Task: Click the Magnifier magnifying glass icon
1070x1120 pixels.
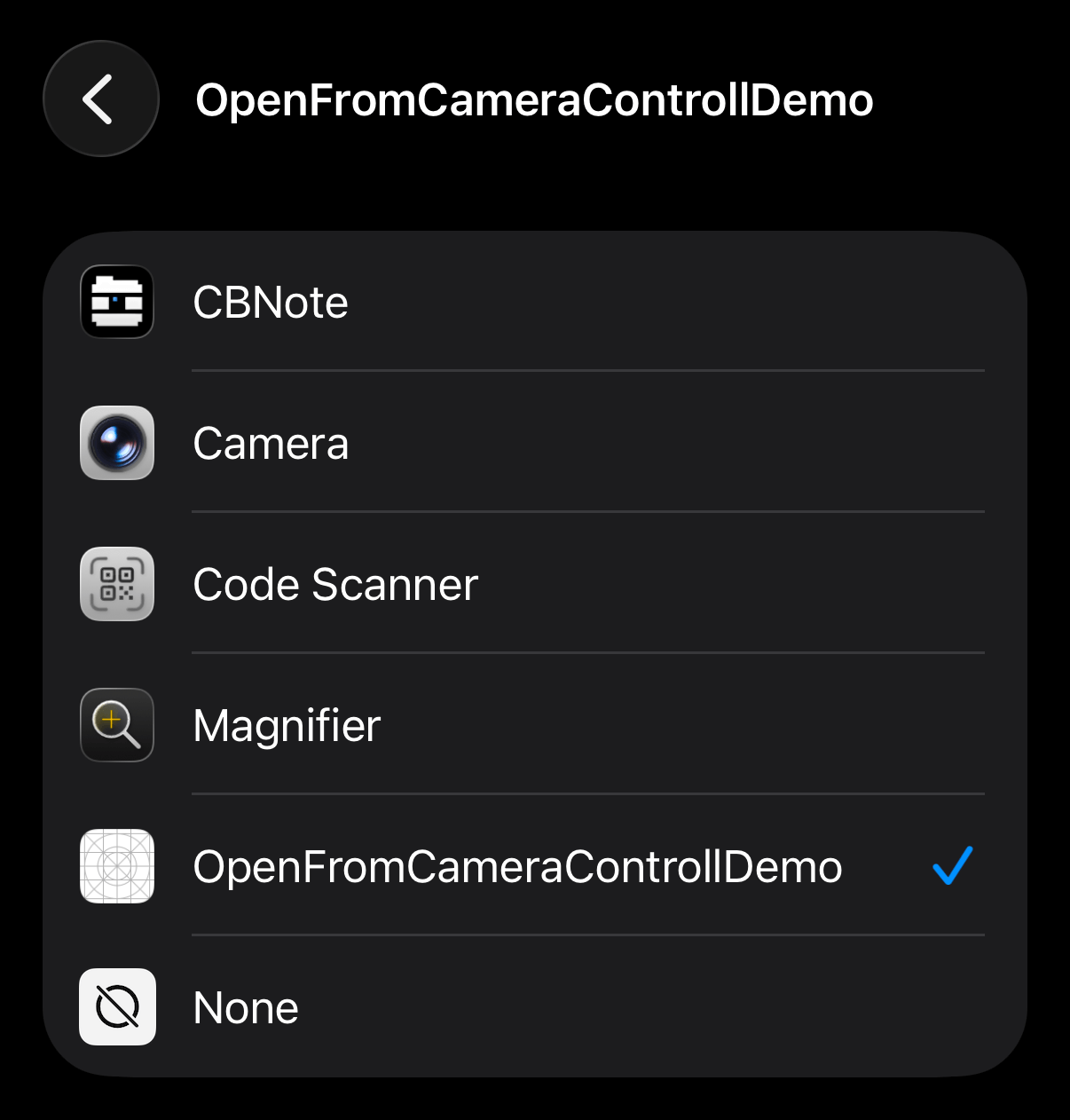Action: (x=116, y=725)
